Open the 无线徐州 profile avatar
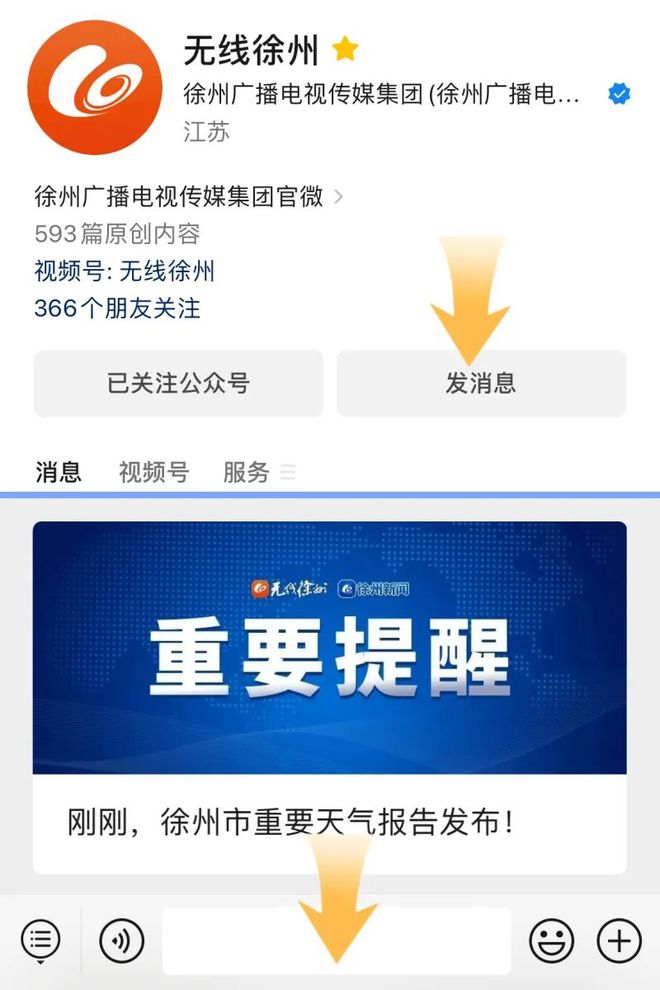This screenshot has height=990, width=660. (x=95, y=86)
